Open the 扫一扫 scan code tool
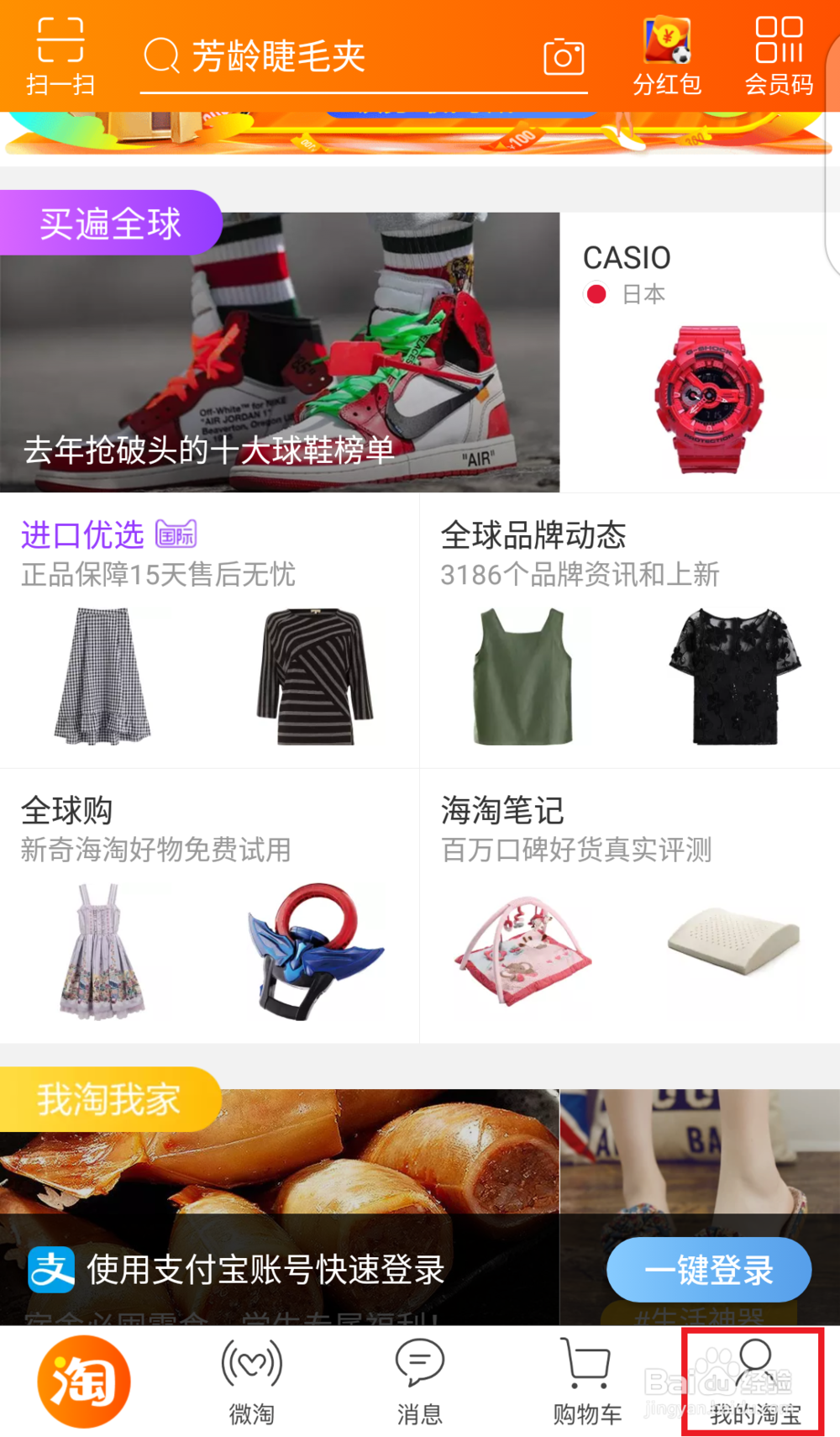 pyautogui.click(x=59, y=53)
